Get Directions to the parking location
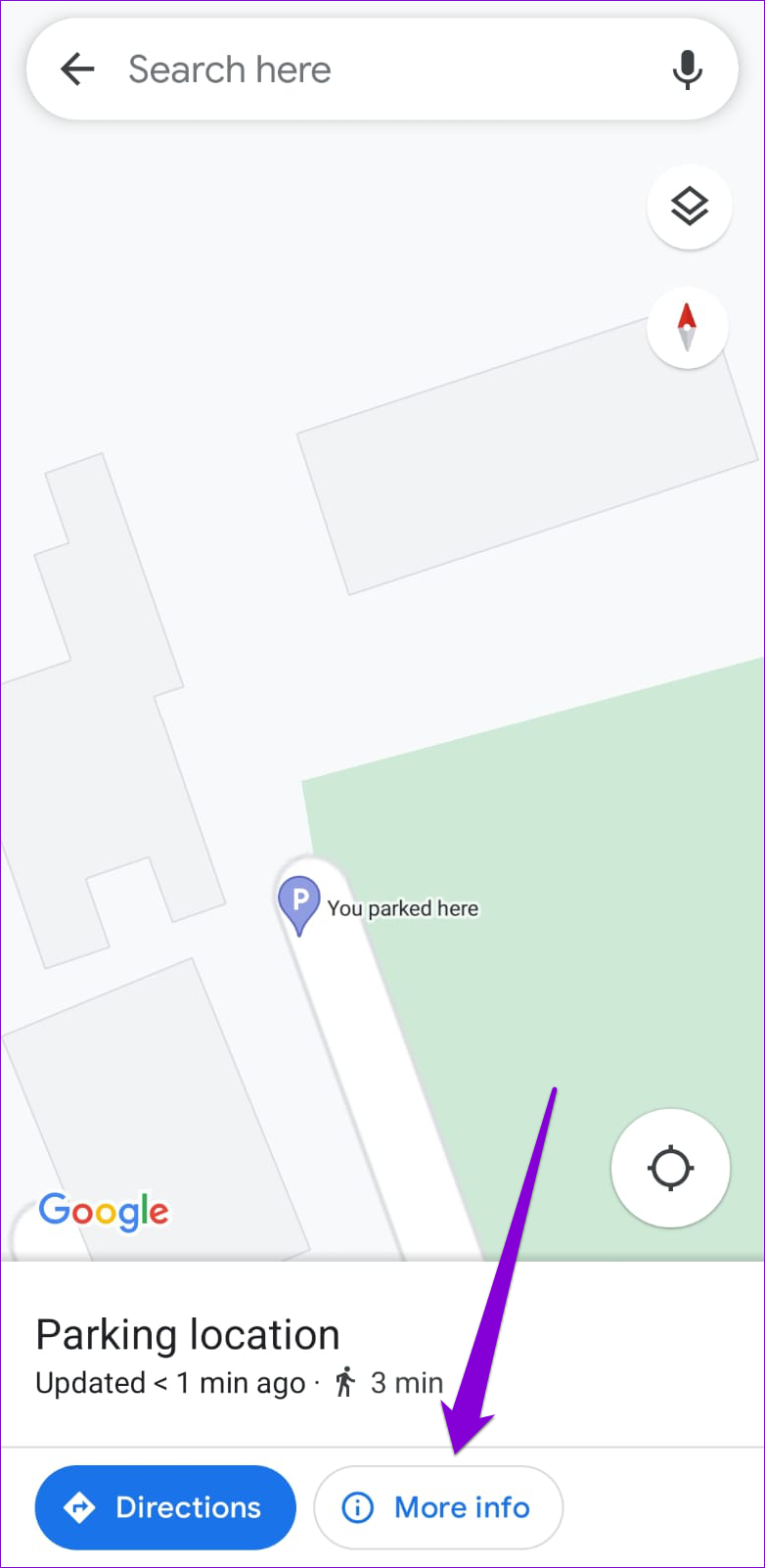 165,1507
